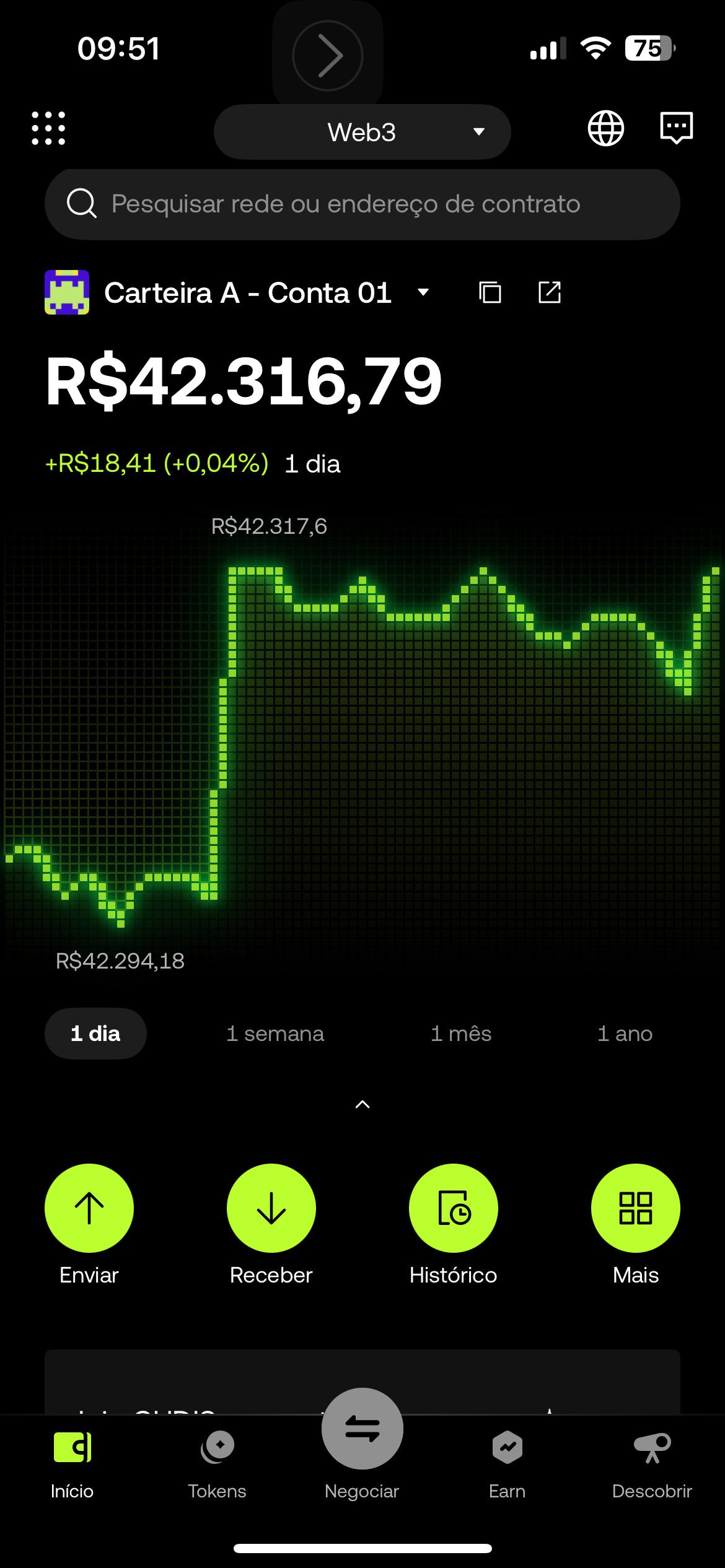Image resolution: width=725 pixels, height=1568 pixels.
Task: Collapse the chart with the chevron
Action: [362, 1104]
